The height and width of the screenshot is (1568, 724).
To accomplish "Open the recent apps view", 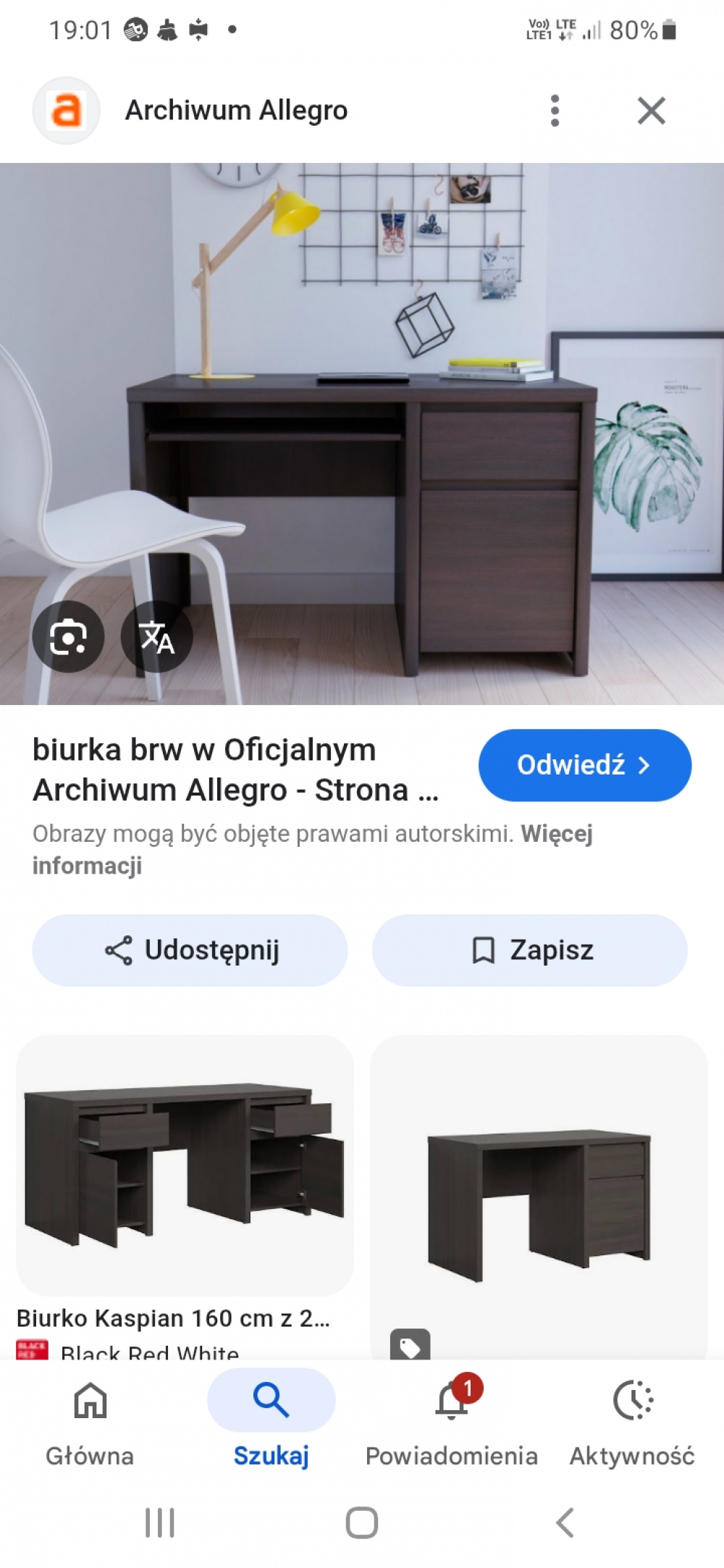I will pos(159,1522).
